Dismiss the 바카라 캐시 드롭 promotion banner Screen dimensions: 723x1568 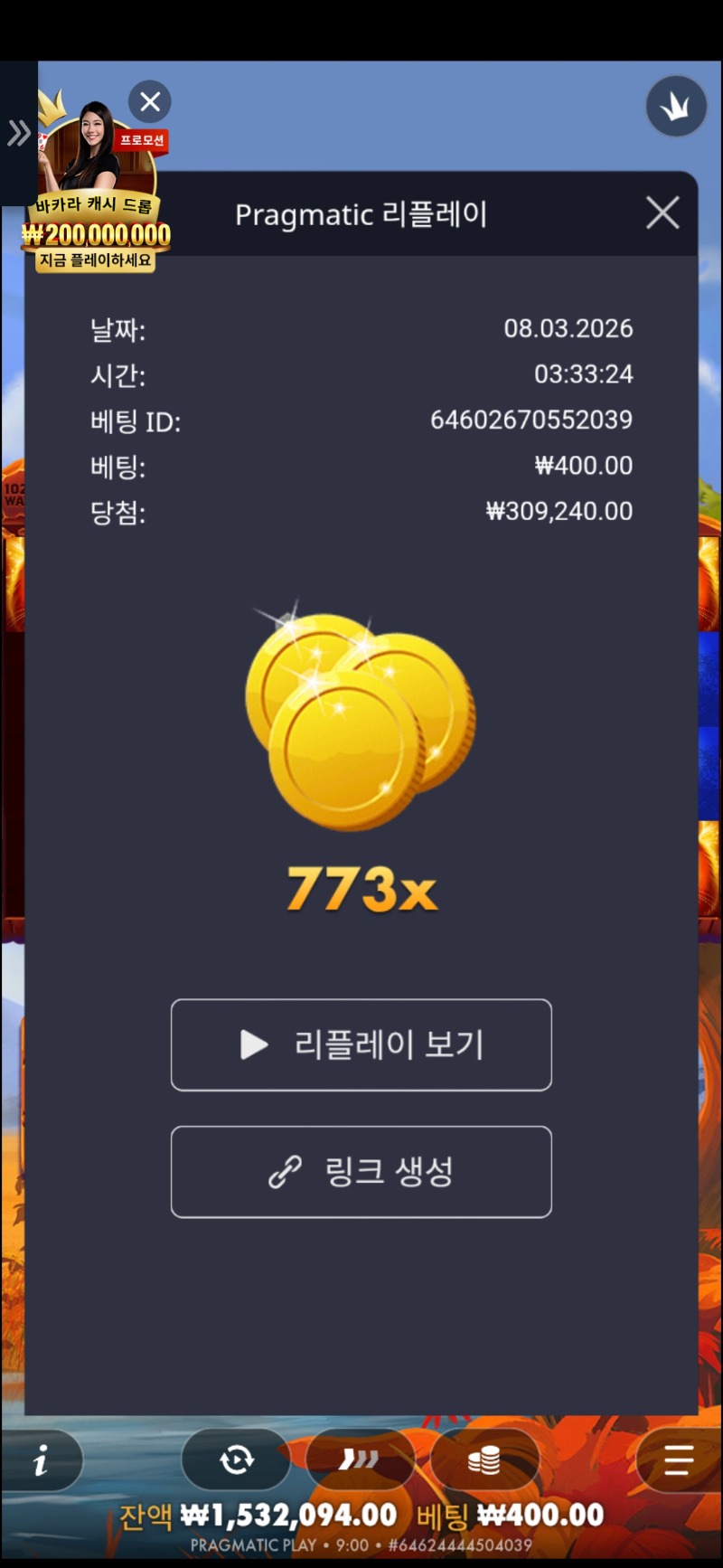click(150, 101)
